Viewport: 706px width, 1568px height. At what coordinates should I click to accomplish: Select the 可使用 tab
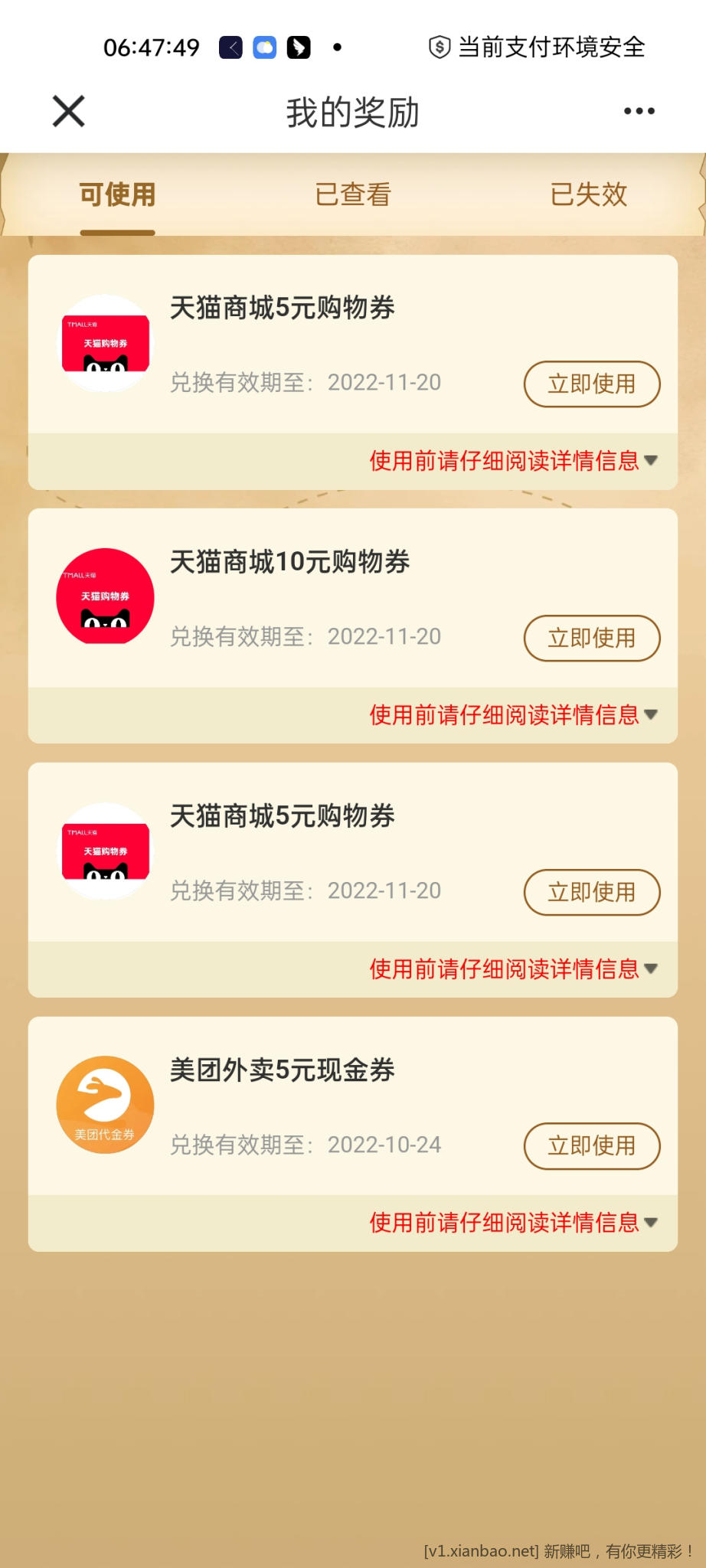[x=118, y=194]
